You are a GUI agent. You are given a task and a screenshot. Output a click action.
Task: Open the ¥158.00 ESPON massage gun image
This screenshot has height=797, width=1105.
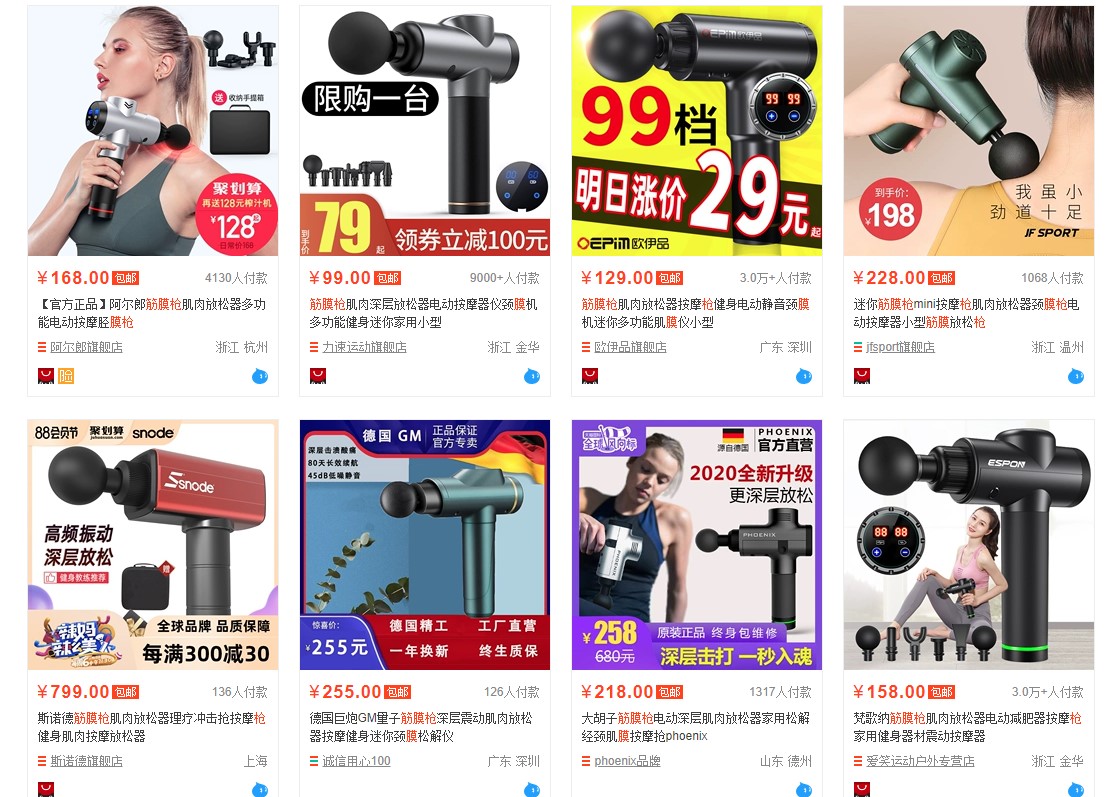click(969, 545)
